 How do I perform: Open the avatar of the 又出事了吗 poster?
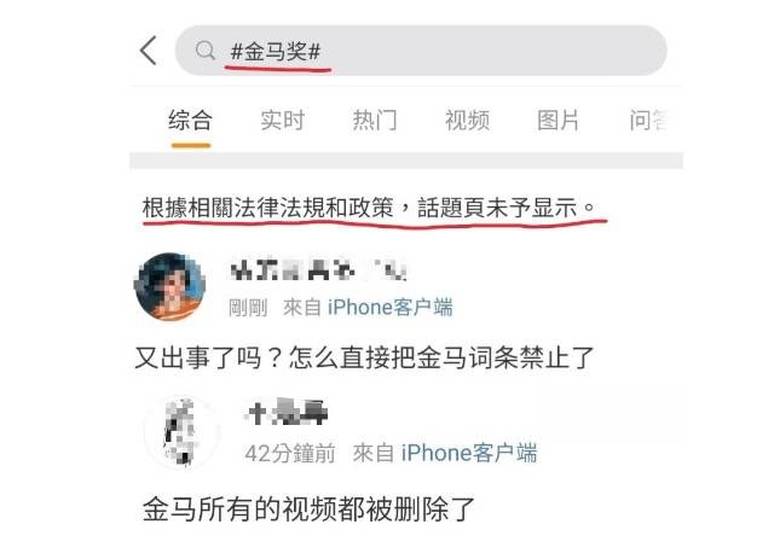pos(170,287)
